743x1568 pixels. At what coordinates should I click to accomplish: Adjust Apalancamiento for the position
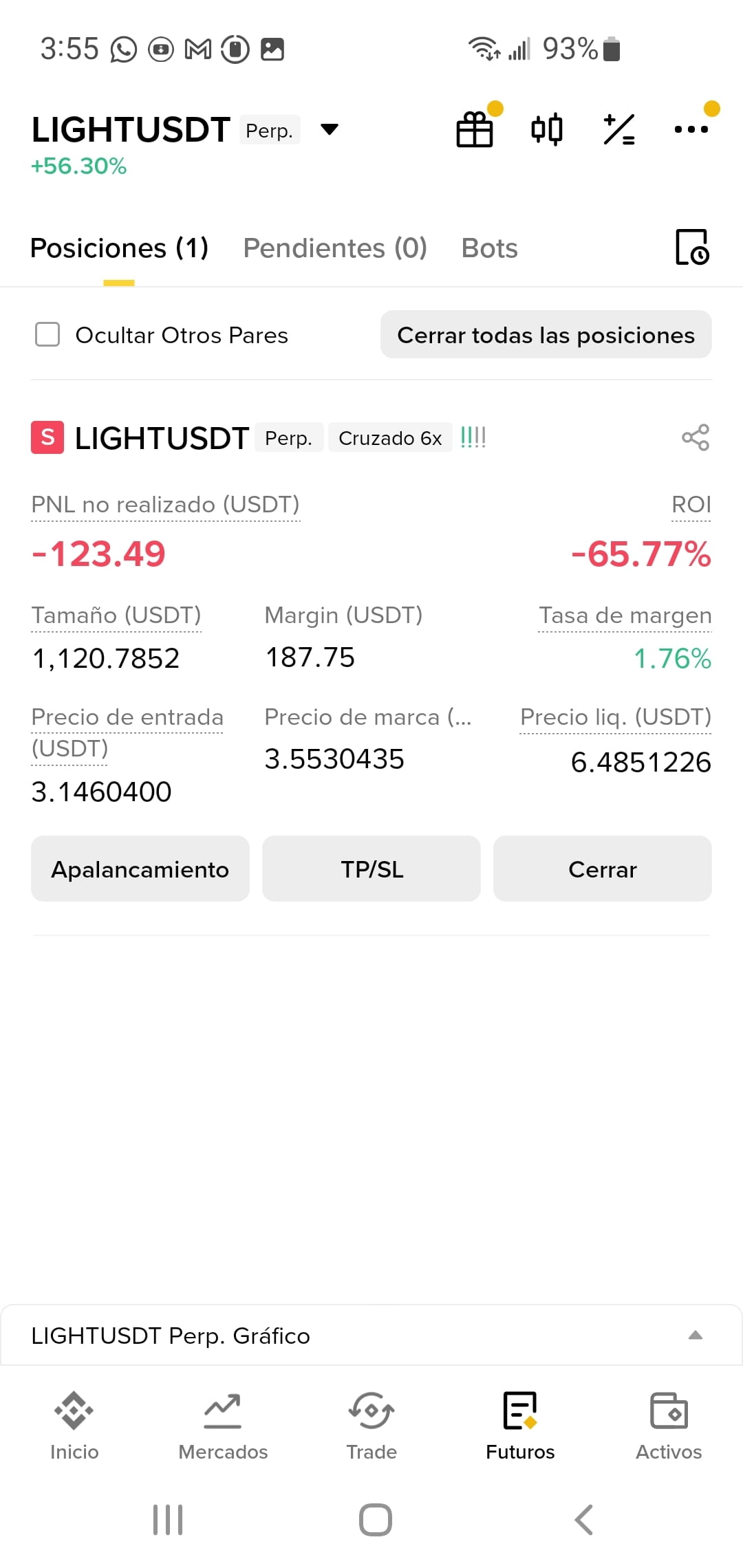tap(140, 869)
